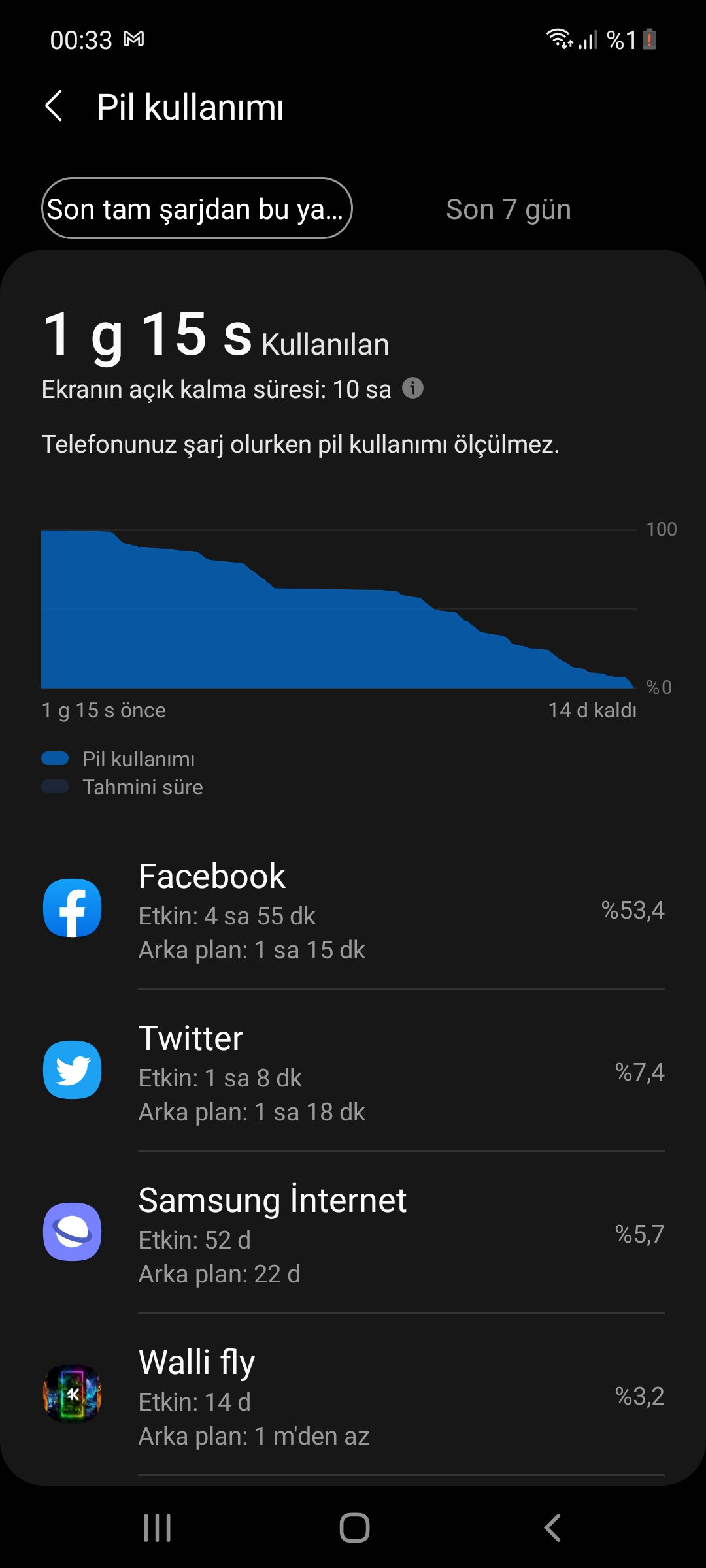Open Facebook battery usage details
The height and width of the screenshot is (1568, 706).
[353, 909]
